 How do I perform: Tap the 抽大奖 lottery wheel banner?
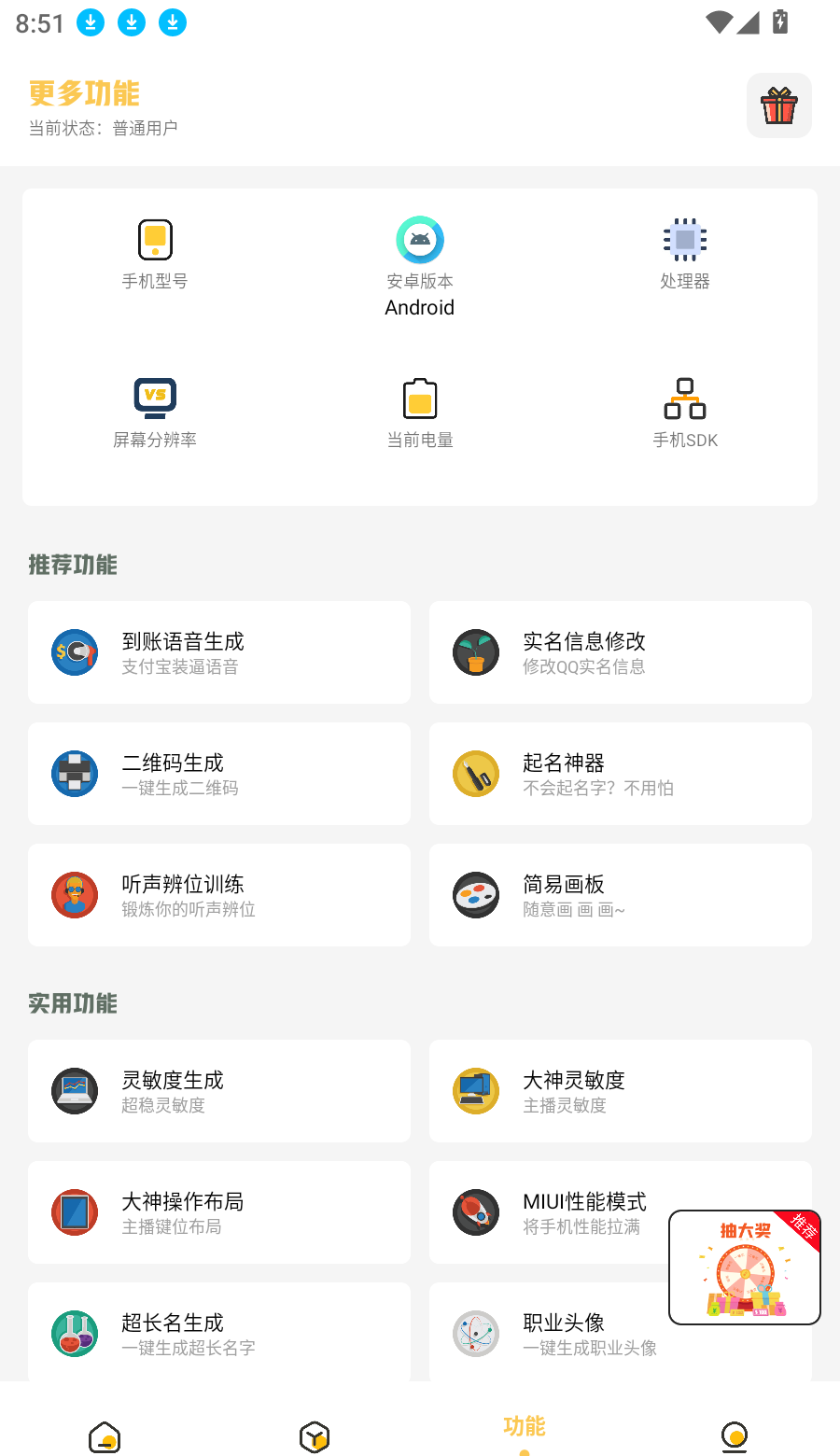pos(744,1267)
